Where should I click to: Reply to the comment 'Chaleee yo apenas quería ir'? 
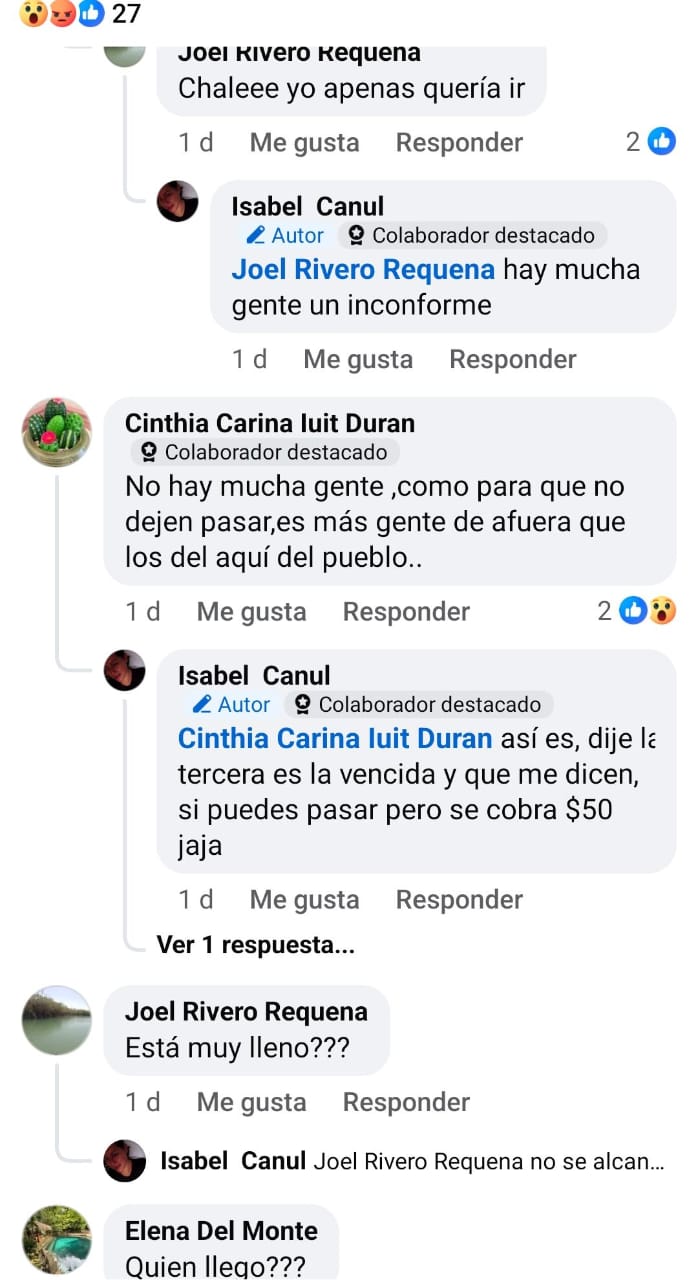[x=459, y=143]
